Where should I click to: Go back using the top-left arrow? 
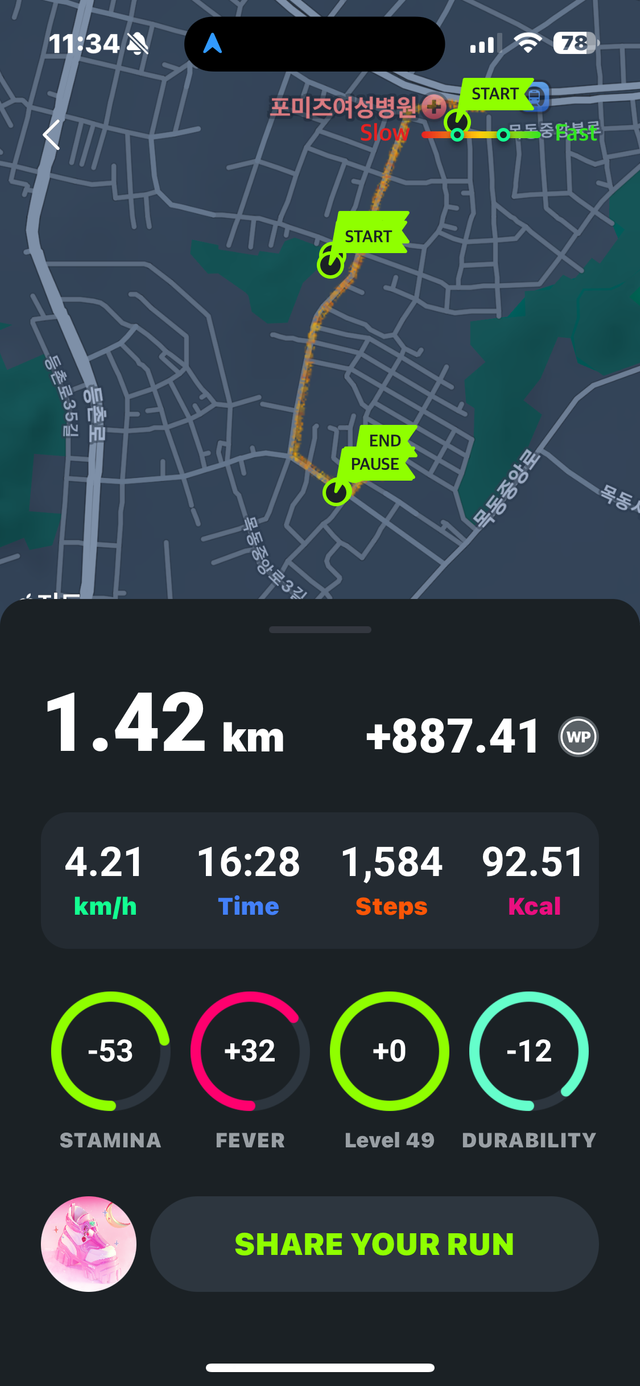point(52,135)
